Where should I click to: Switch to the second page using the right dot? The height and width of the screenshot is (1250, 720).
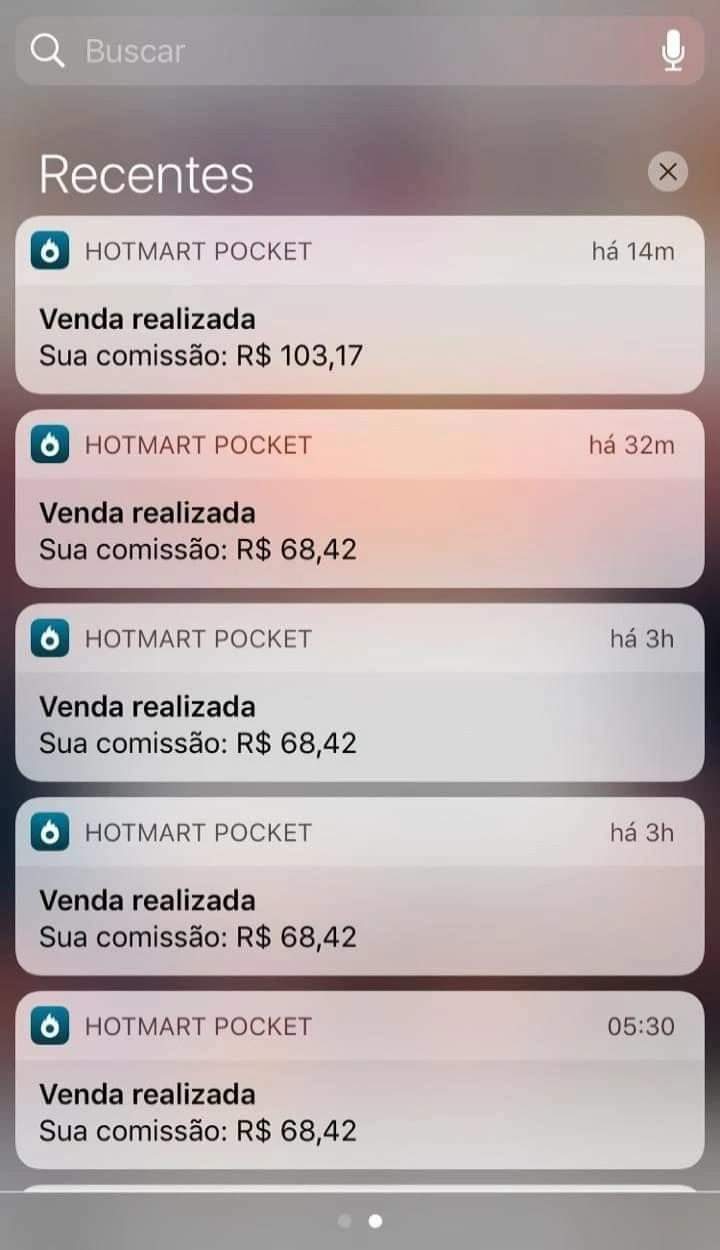pos(375,1220)
